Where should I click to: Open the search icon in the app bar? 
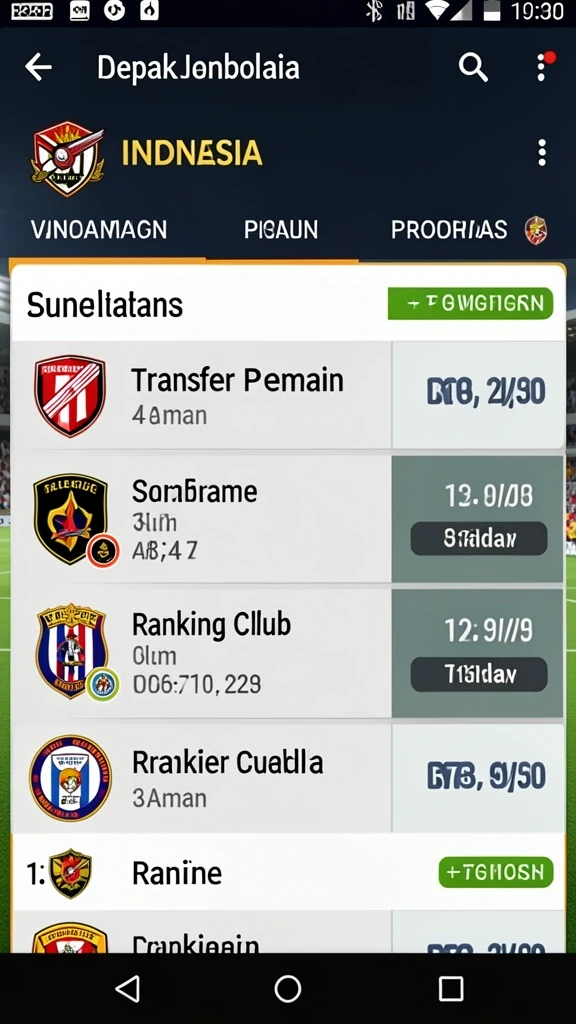473,67
